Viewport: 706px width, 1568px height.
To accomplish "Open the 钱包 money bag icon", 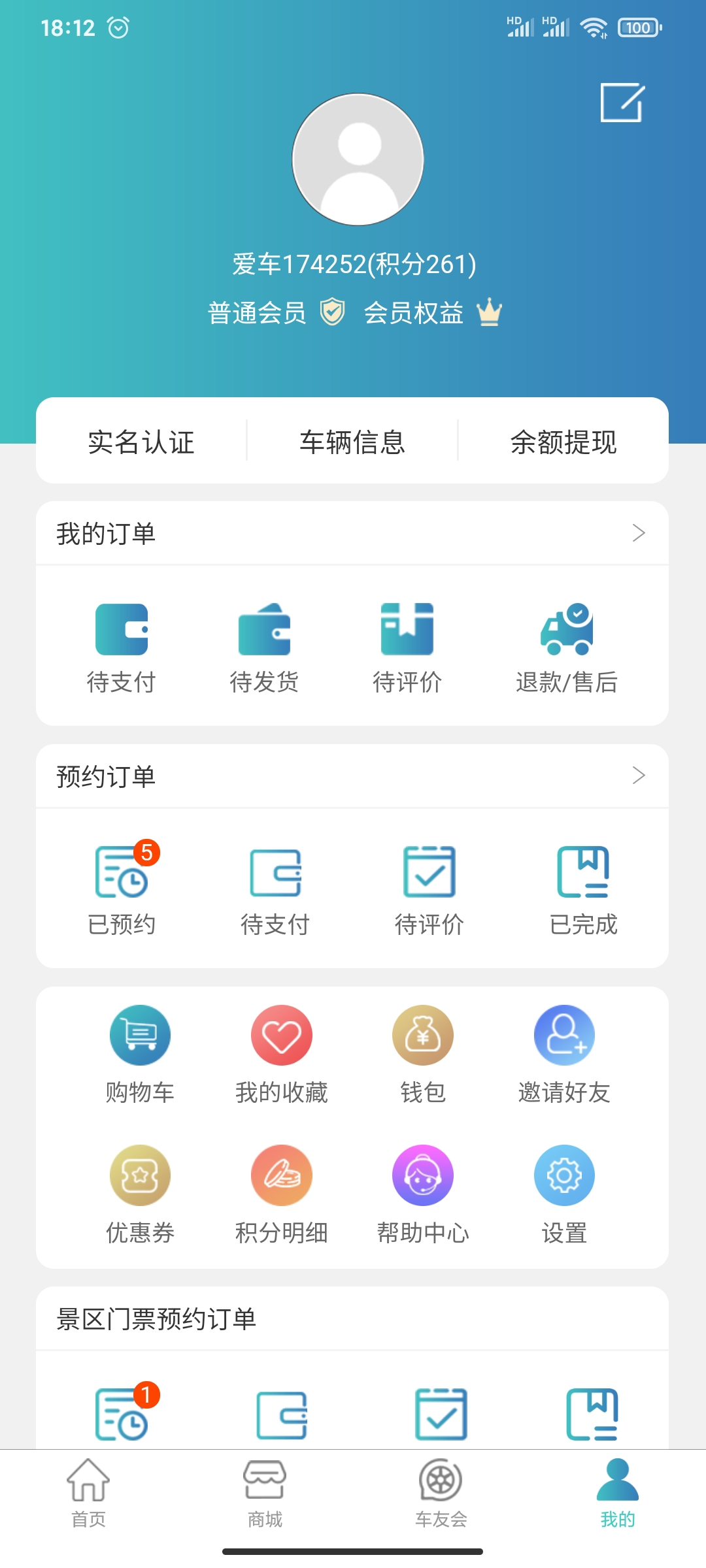I will click(423, 1036).
